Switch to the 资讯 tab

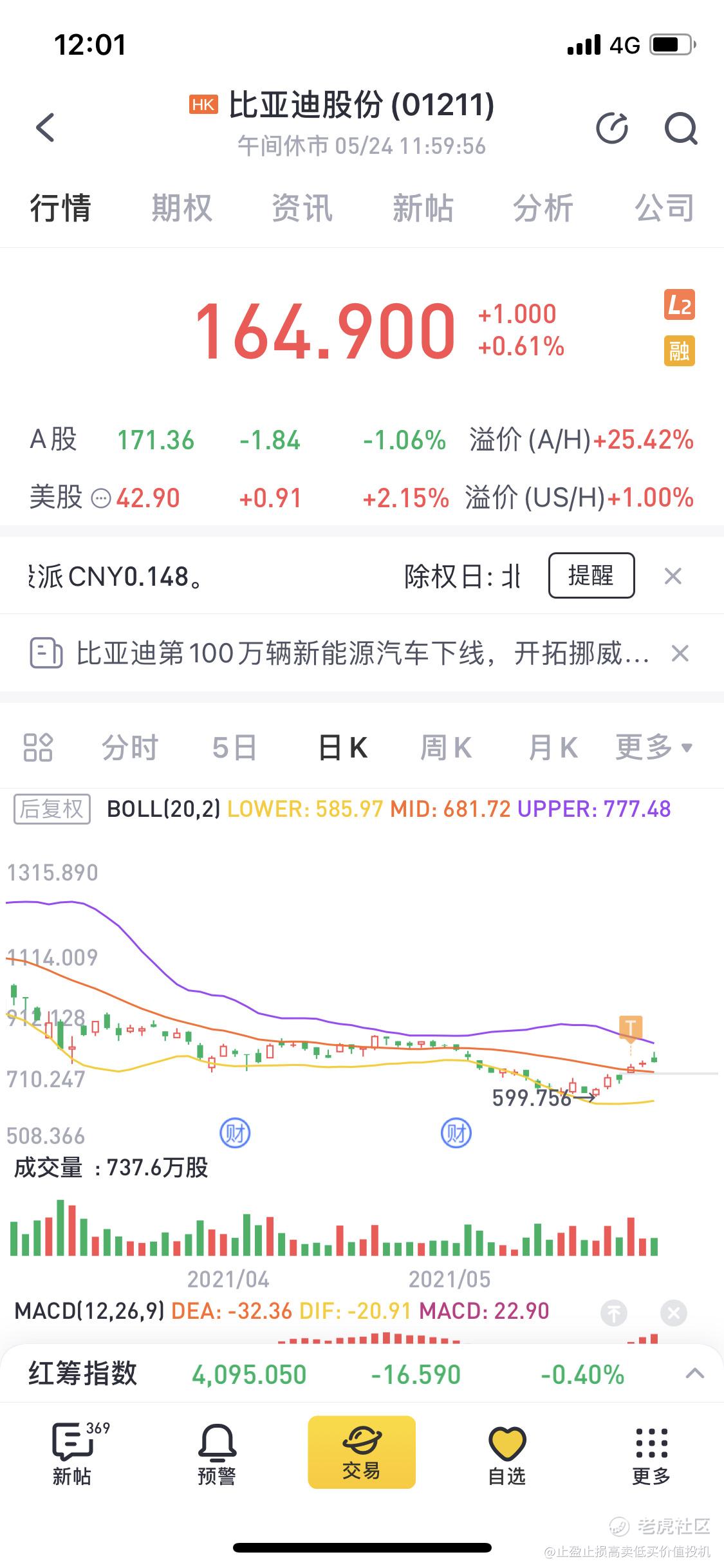pos(302,208)
